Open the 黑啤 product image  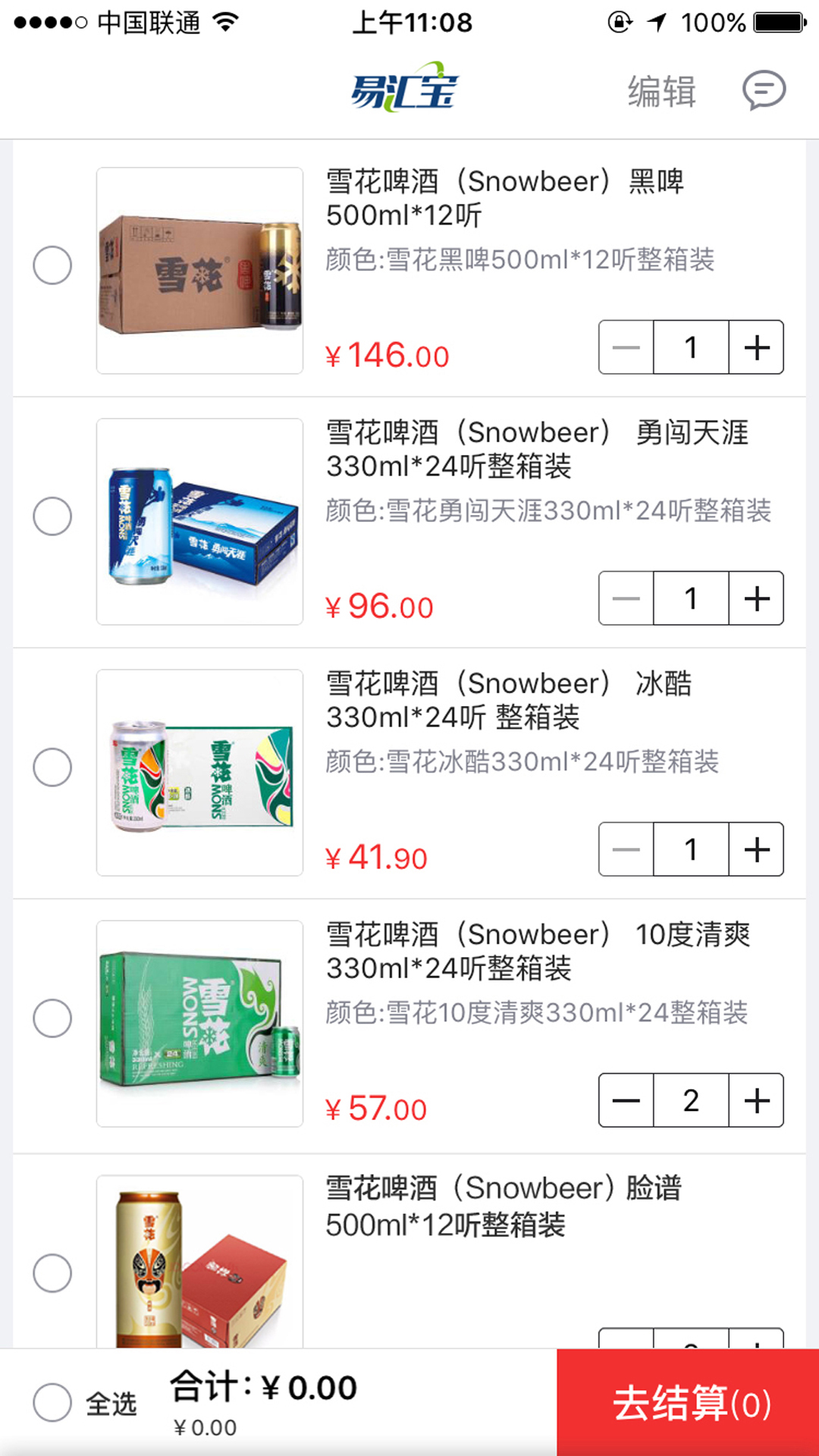[x=199, y=271]
